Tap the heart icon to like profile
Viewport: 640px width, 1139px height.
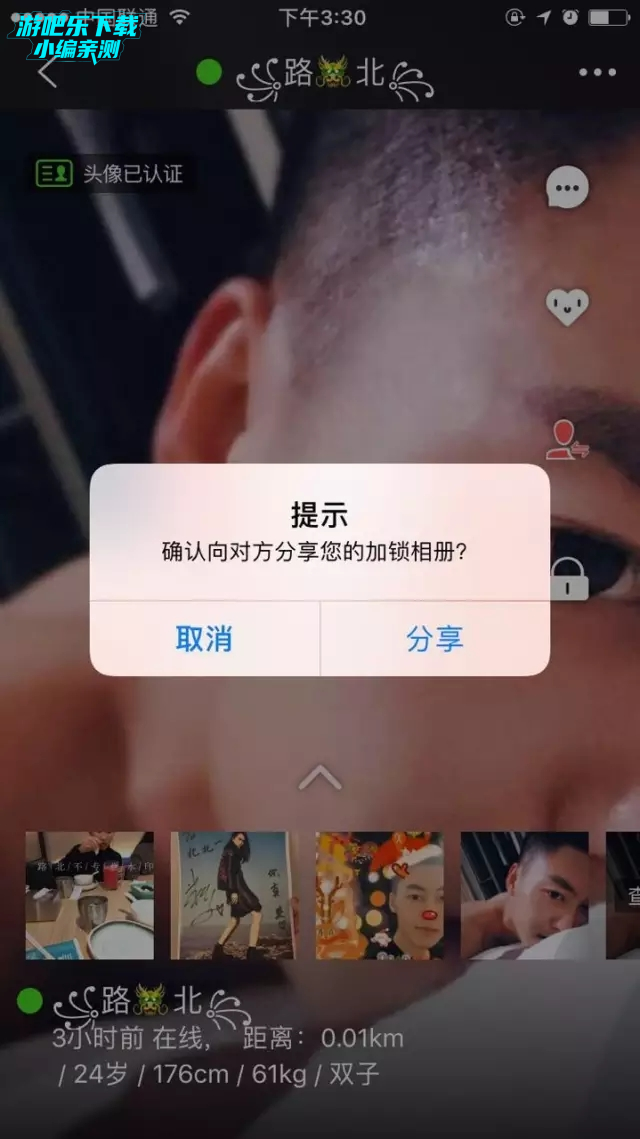coord(567,306)
